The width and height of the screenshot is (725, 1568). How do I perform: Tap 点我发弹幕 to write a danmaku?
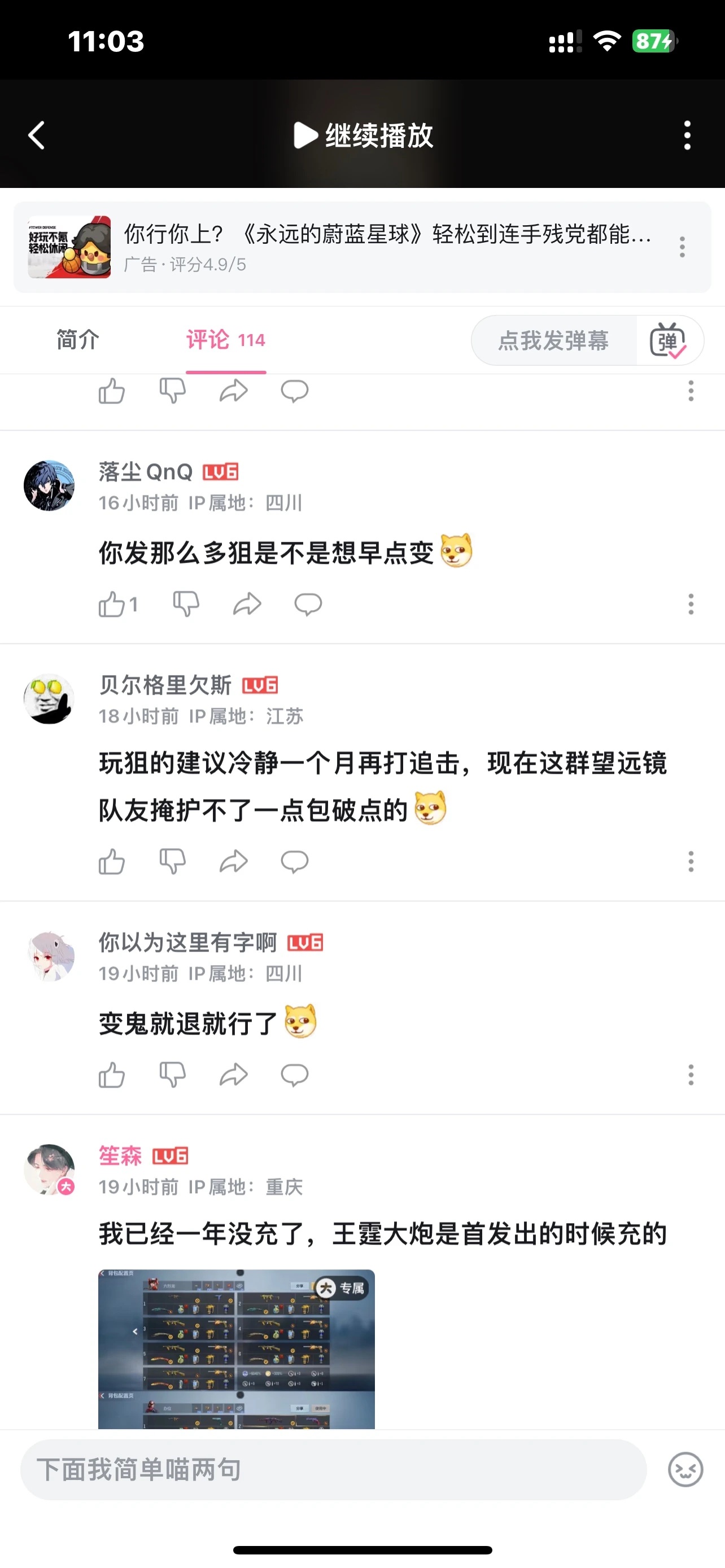[x=553, y=340]
